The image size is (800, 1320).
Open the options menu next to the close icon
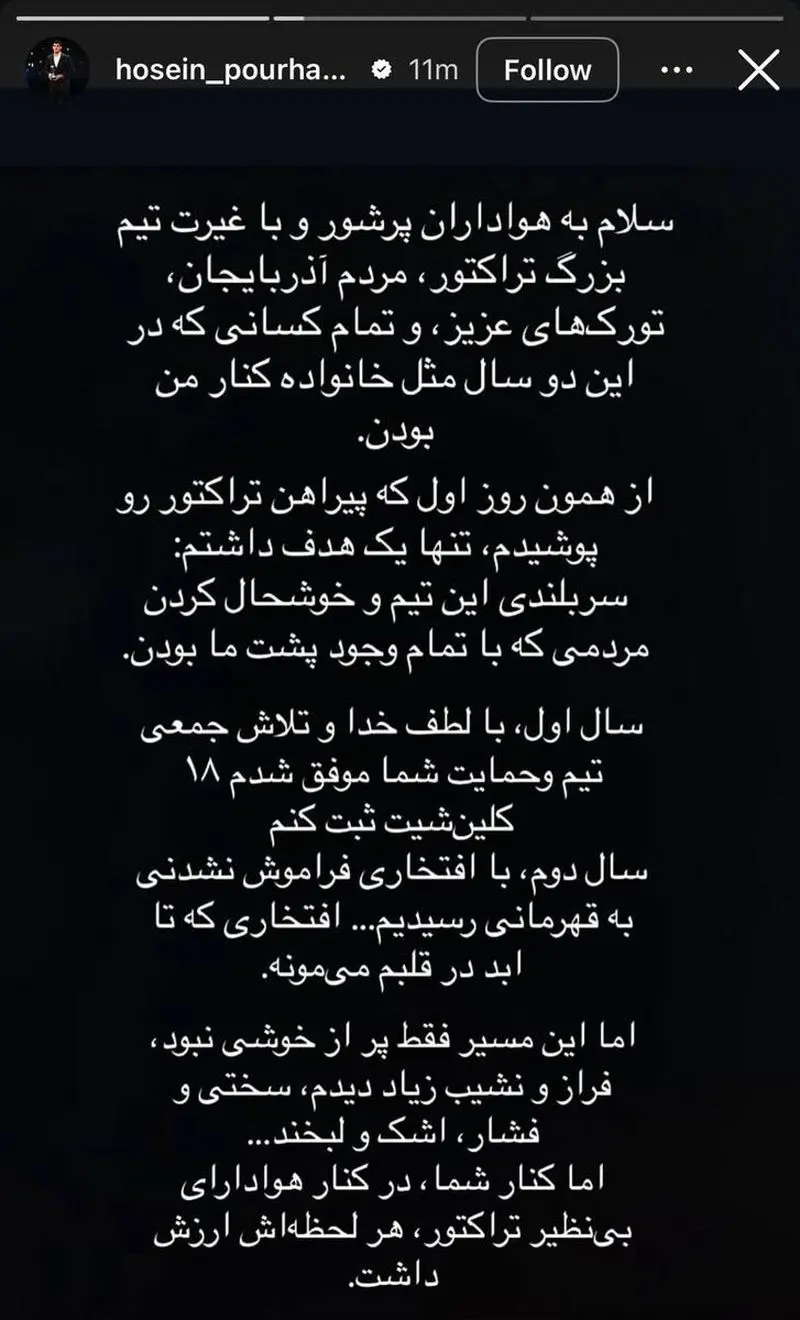click(x=677, y=69)
